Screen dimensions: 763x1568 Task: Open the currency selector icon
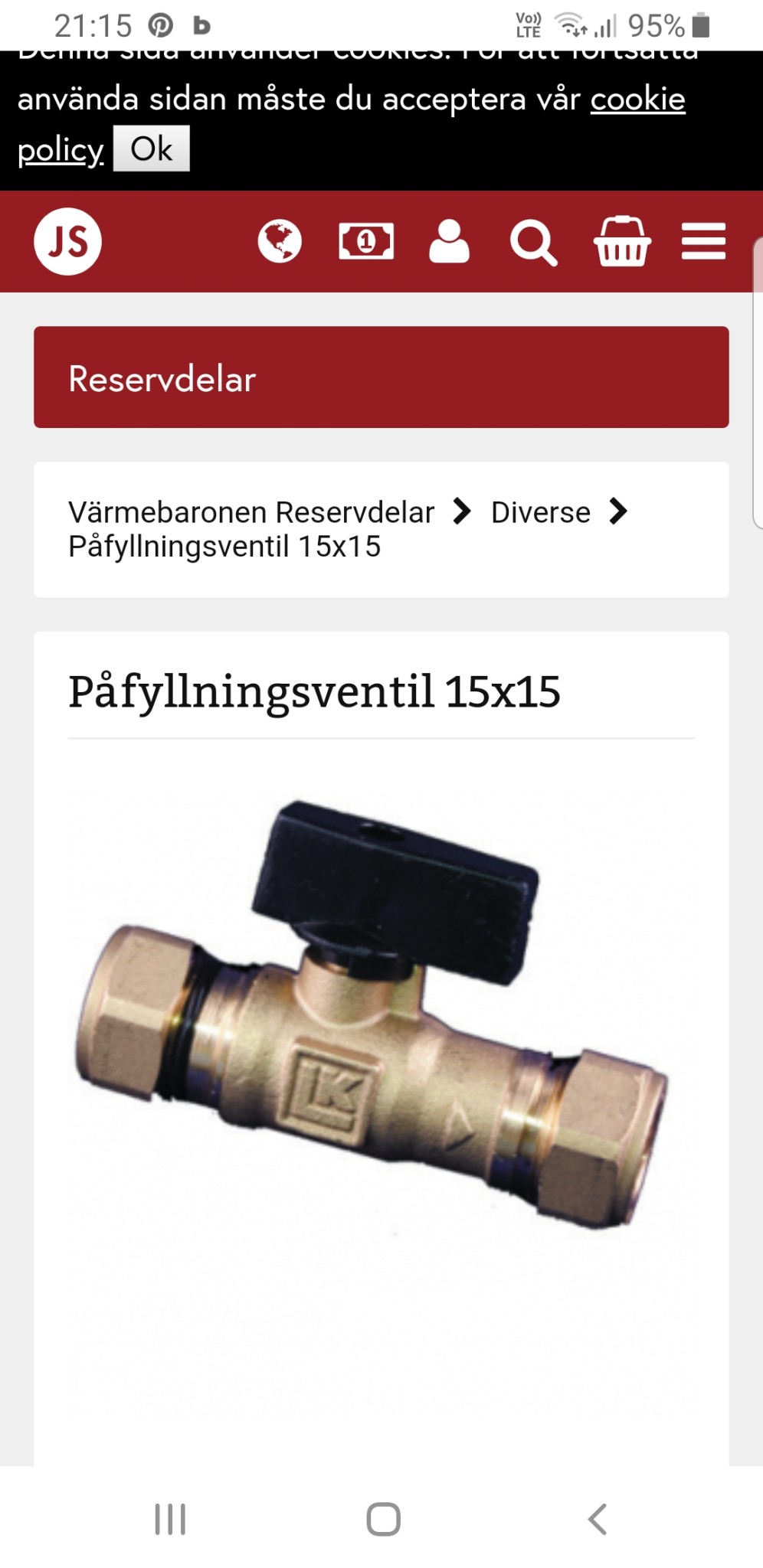click(366, 242)
